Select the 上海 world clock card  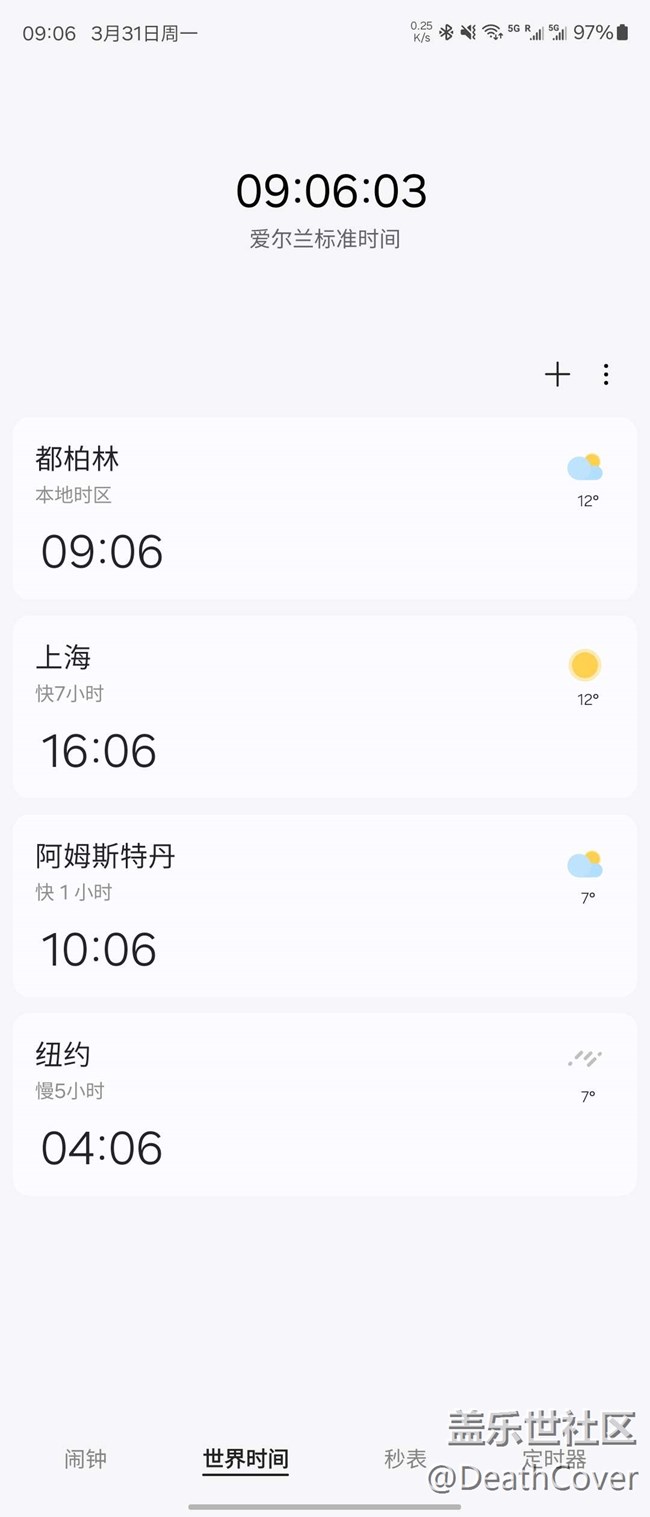[324, 706]
